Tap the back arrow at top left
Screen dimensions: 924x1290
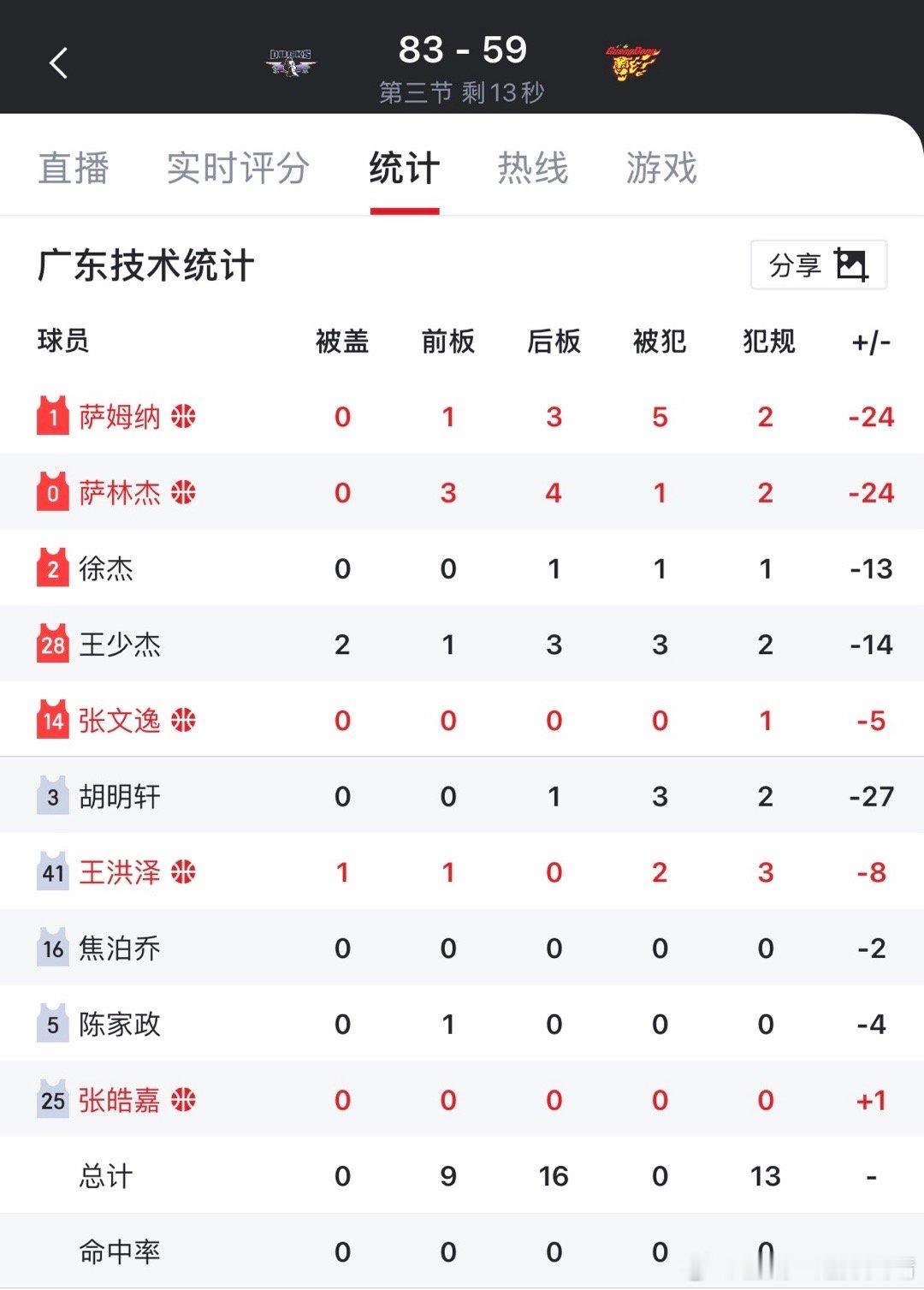[57, 64]
